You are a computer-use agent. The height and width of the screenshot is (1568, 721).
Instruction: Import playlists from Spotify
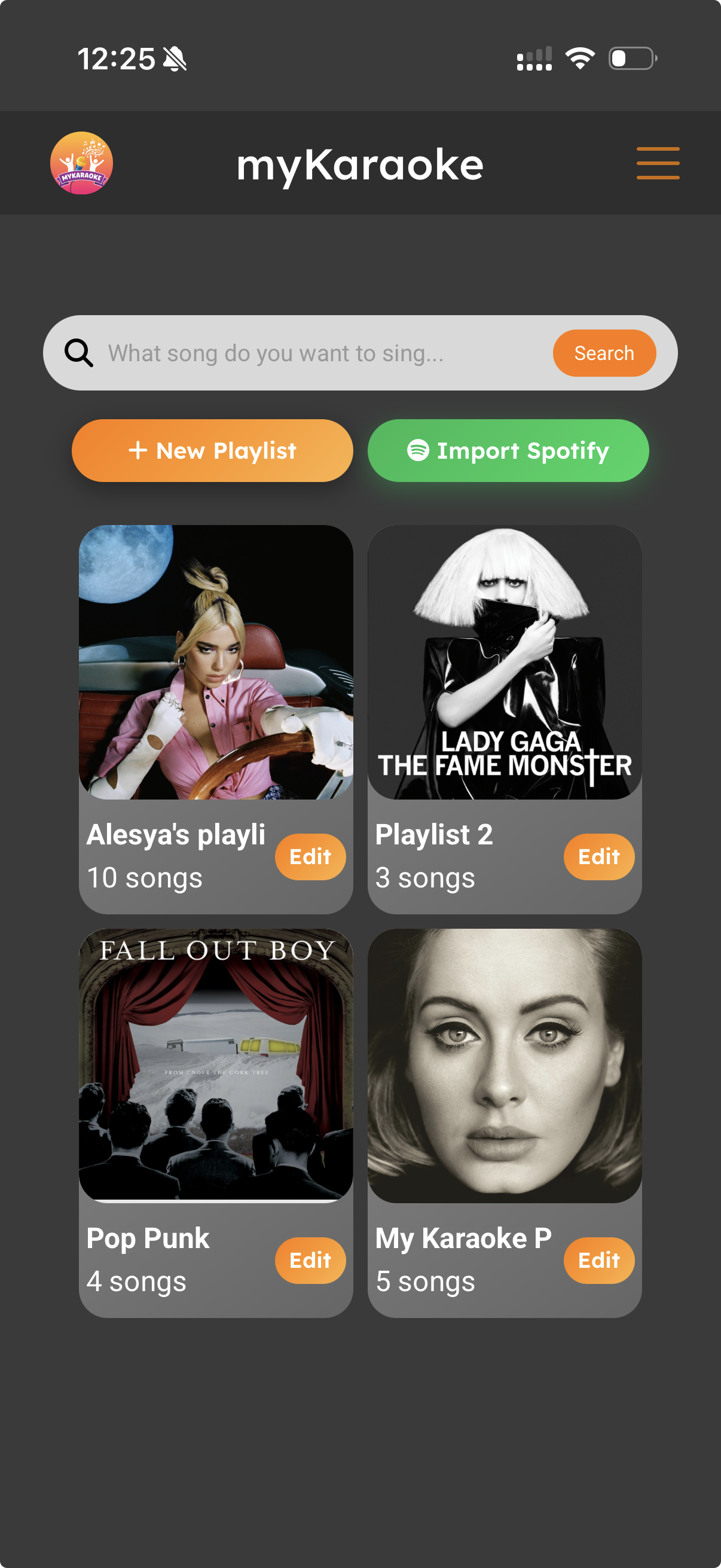[508, 450]
